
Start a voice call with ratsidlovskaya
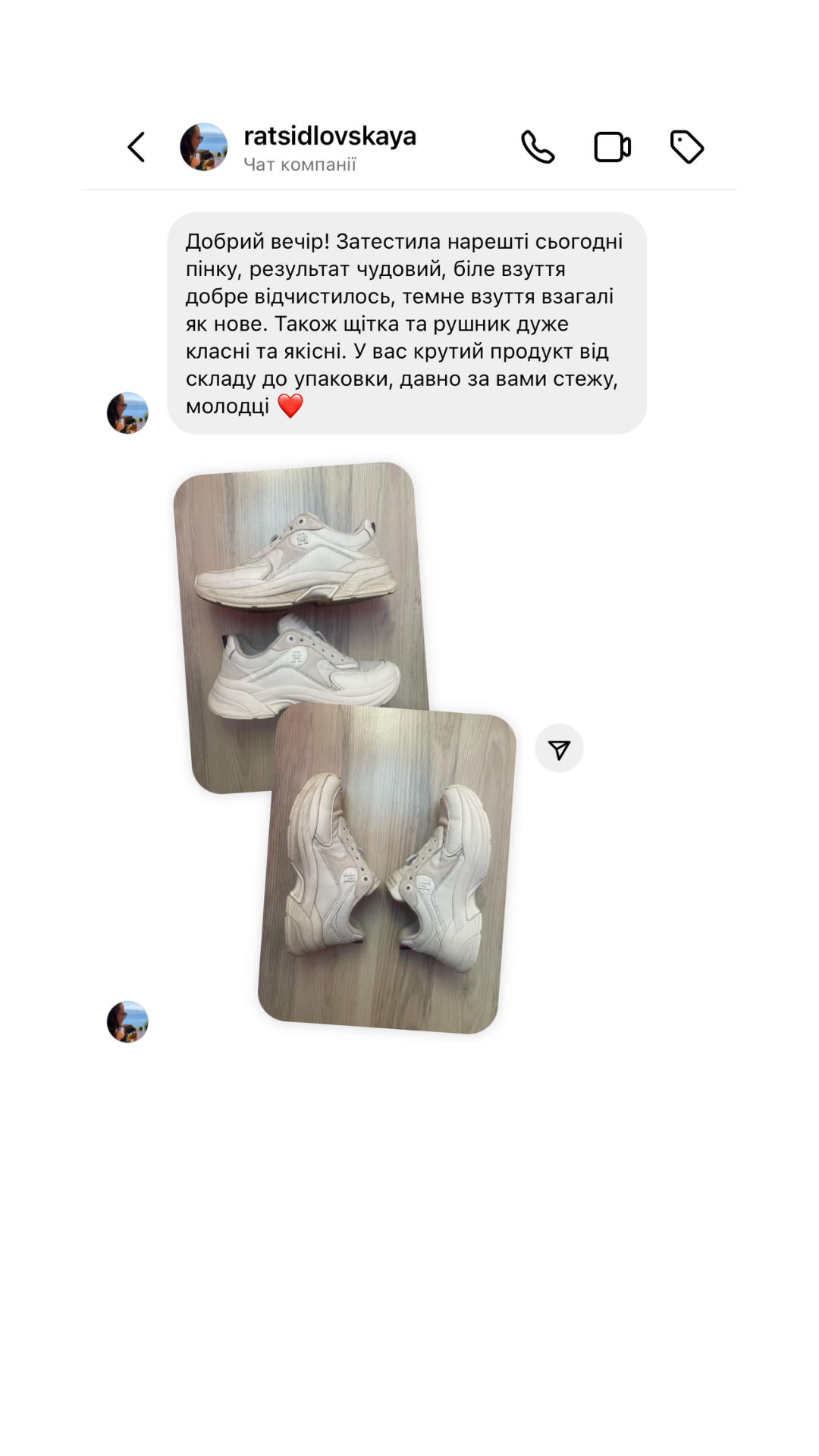(538, 147)
